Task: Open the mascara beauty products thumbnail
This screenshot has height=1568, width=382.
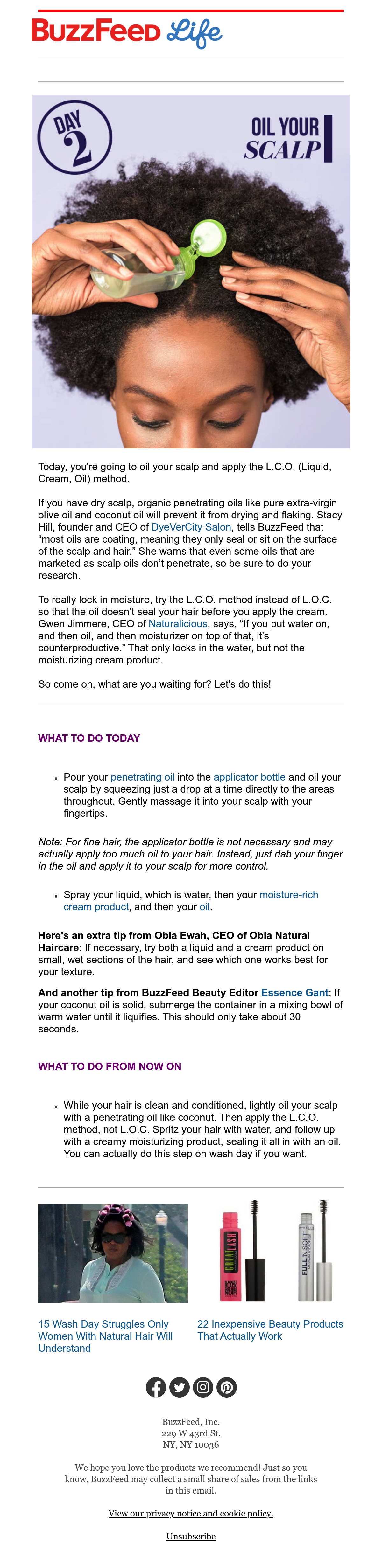Action: [x=271, y=1253]
